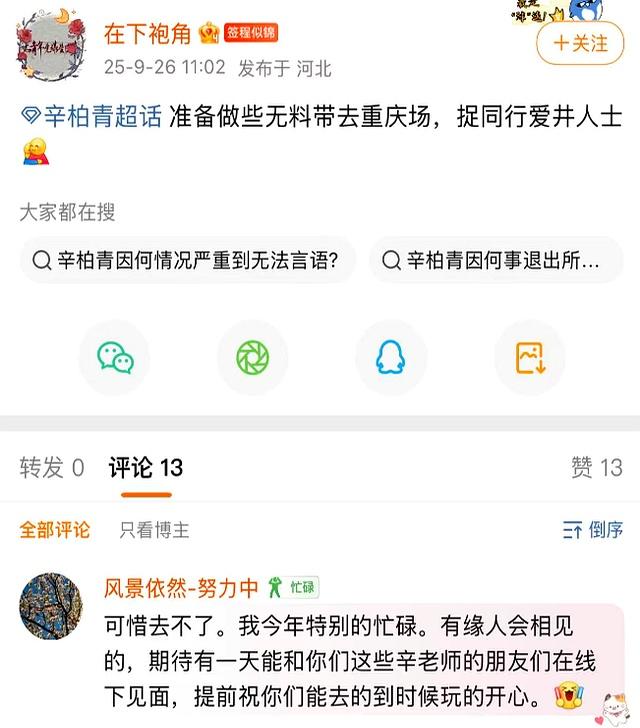
Task: Show 全部评论 comments
Action: 54,529
